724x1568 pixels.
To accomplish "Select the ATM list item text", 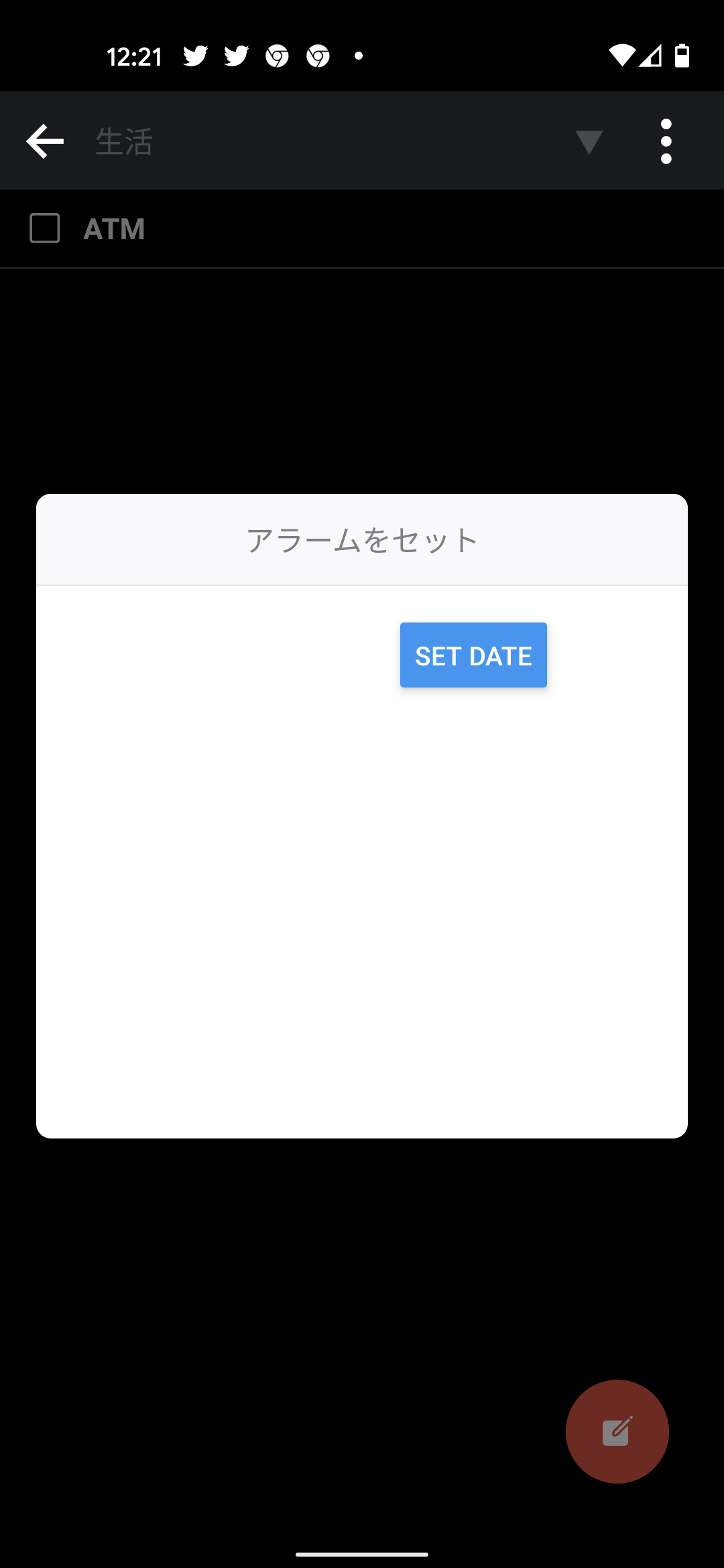I will click(114, 228).
